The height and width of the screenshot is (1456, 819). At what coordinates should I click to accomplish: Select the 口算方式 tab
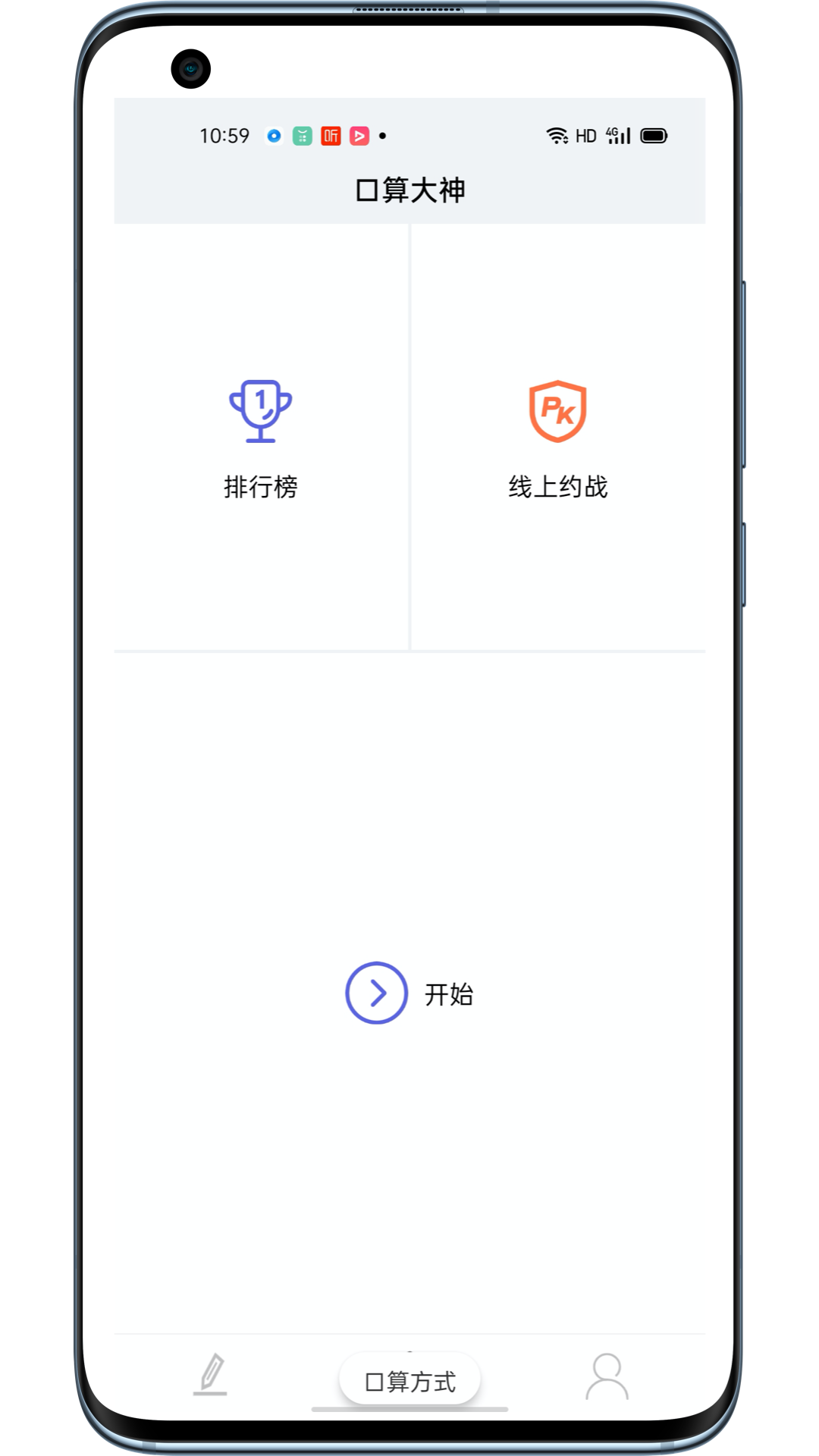(409, 1380)
